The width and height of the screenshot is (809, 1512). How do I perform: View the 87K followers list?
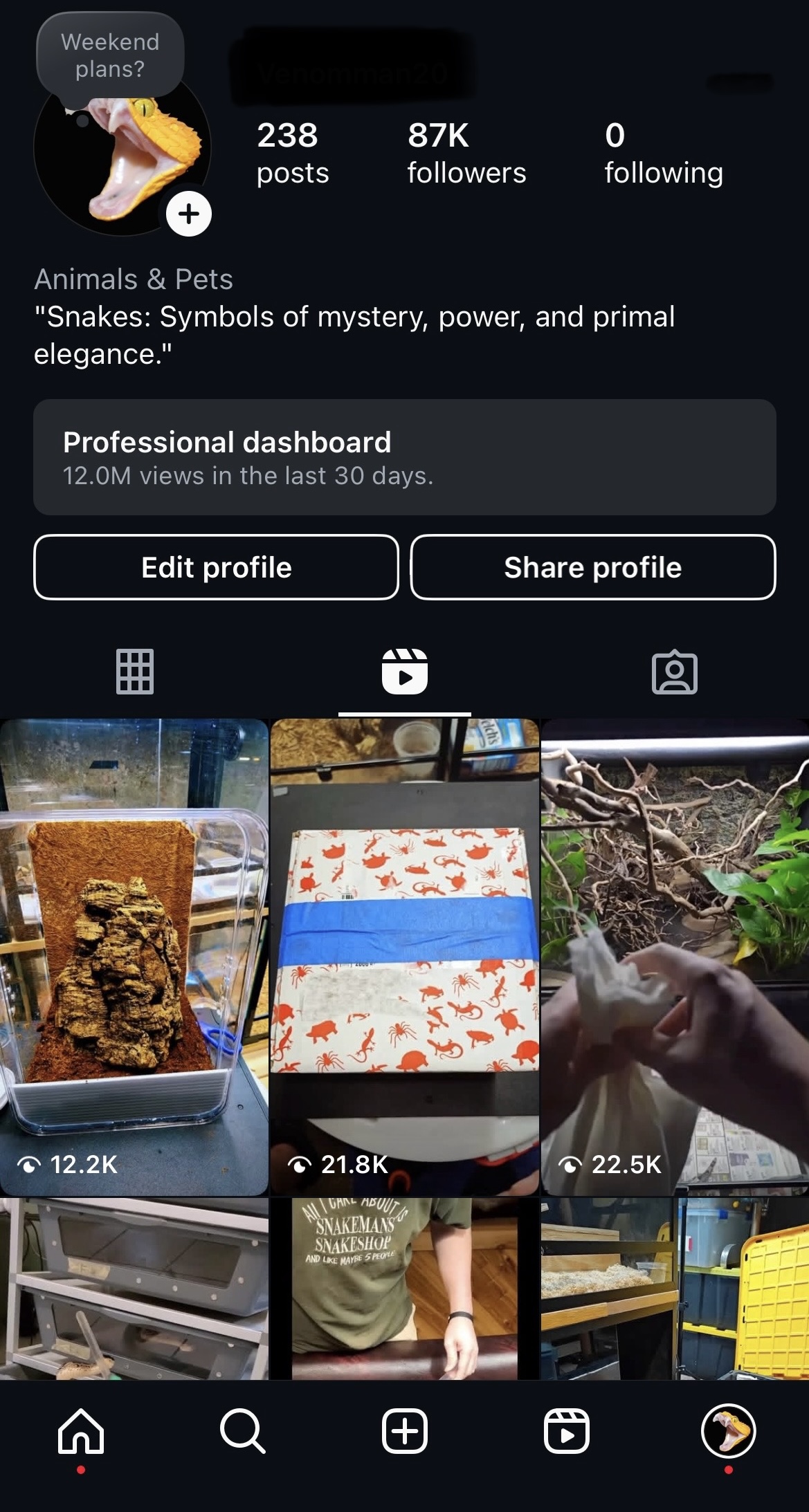pyautogui.click(x=466, y=154)
